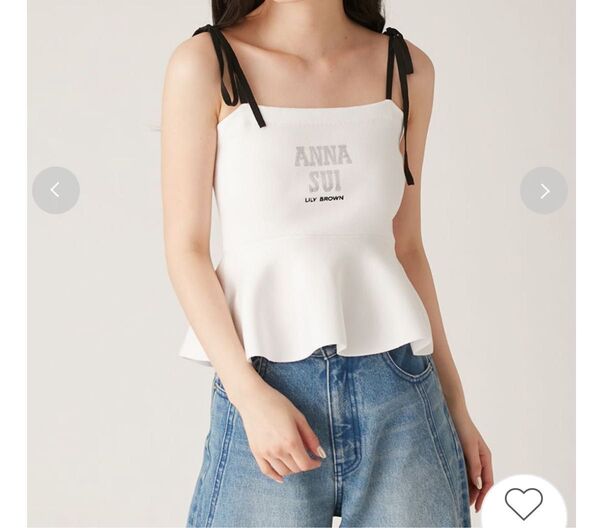Add this item to favorites with heart
Image resolution: width=600 pixels, height=528 pixels.
523,502
